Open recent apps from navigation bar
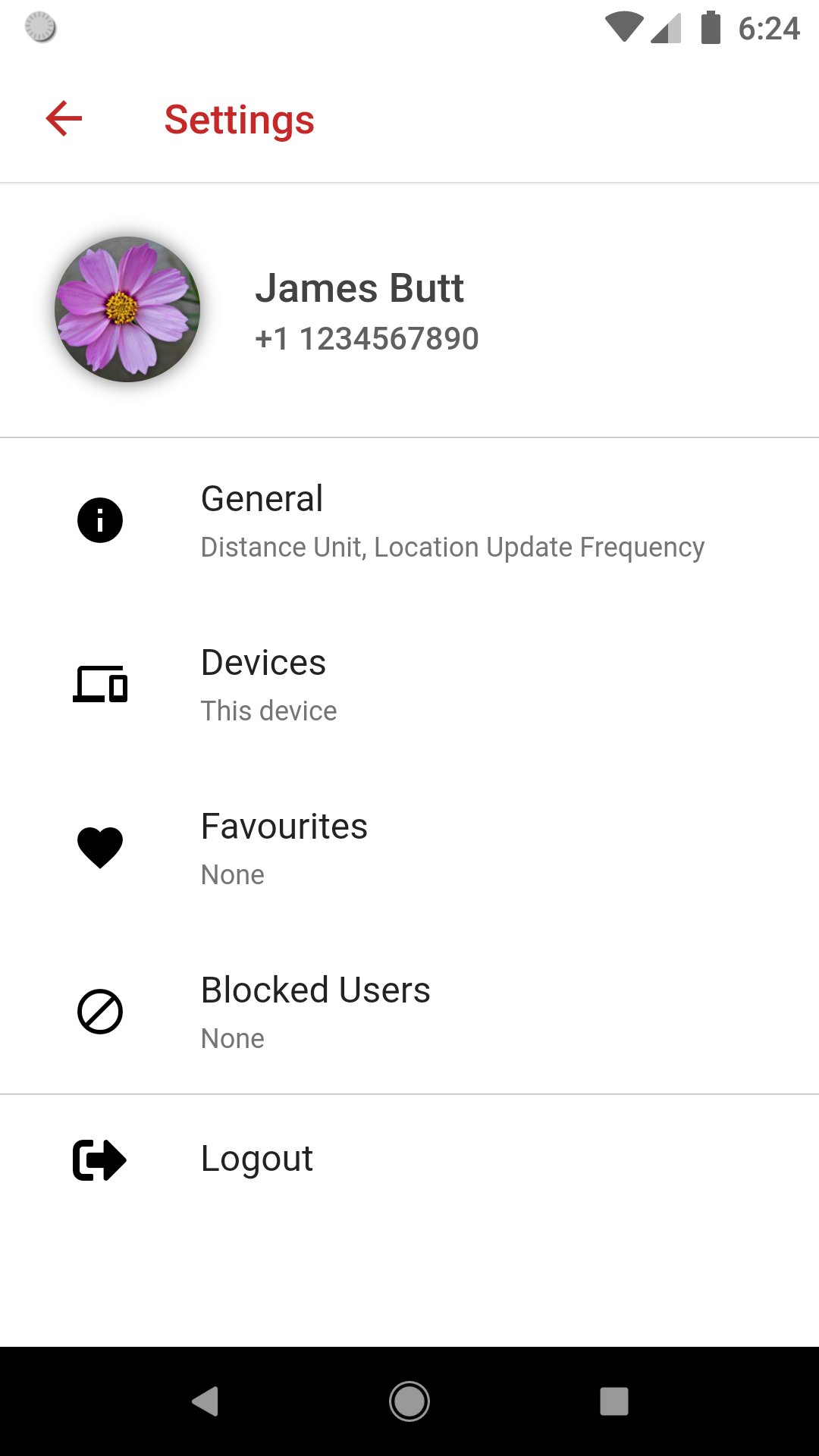The image size is (819, 1456). tap(614, 1401)
